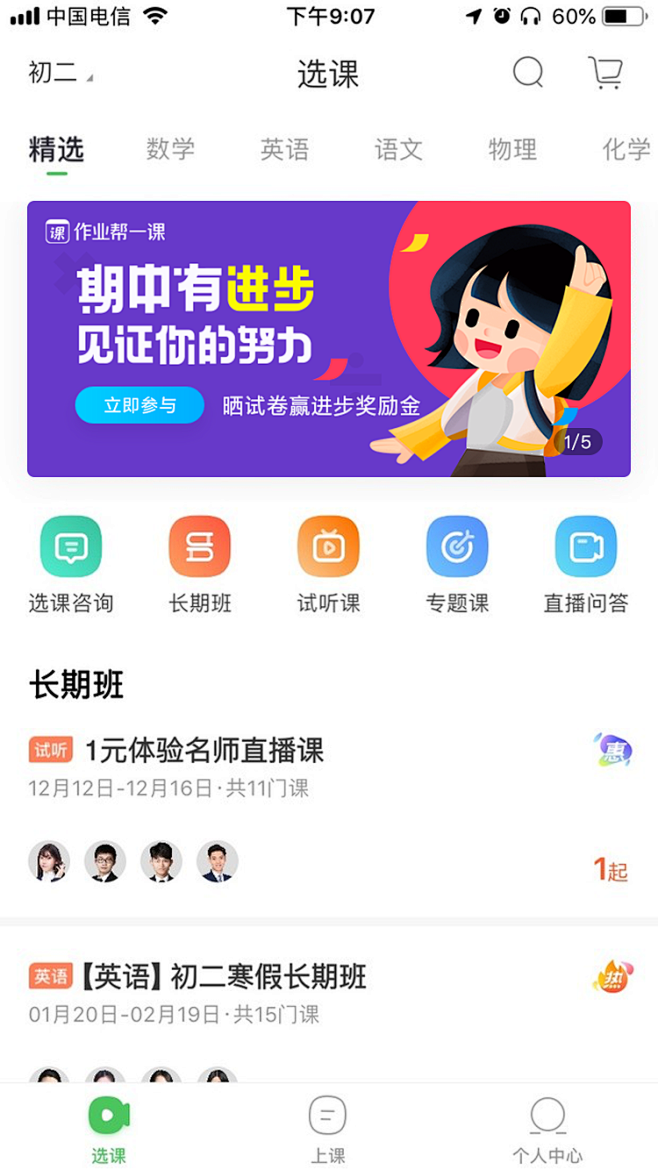The height and width of the screenshot is (1170, 658).
Task: Open the shopping cart
Action: coord(605,73)
